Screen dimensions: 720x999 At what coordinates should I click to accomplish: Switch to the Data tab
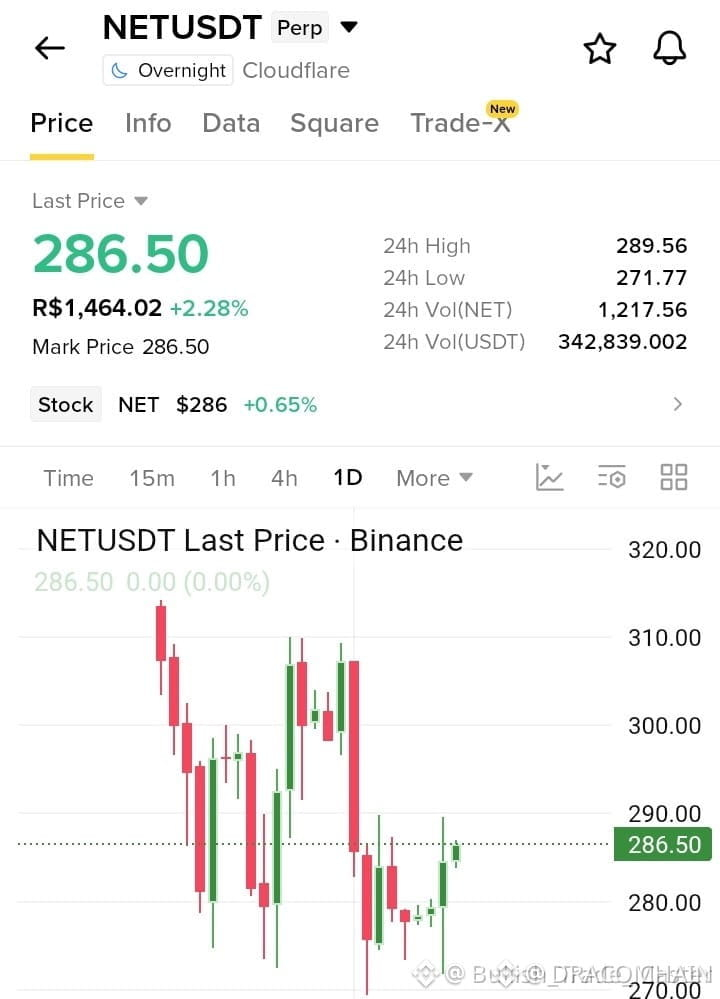[231, 123]
